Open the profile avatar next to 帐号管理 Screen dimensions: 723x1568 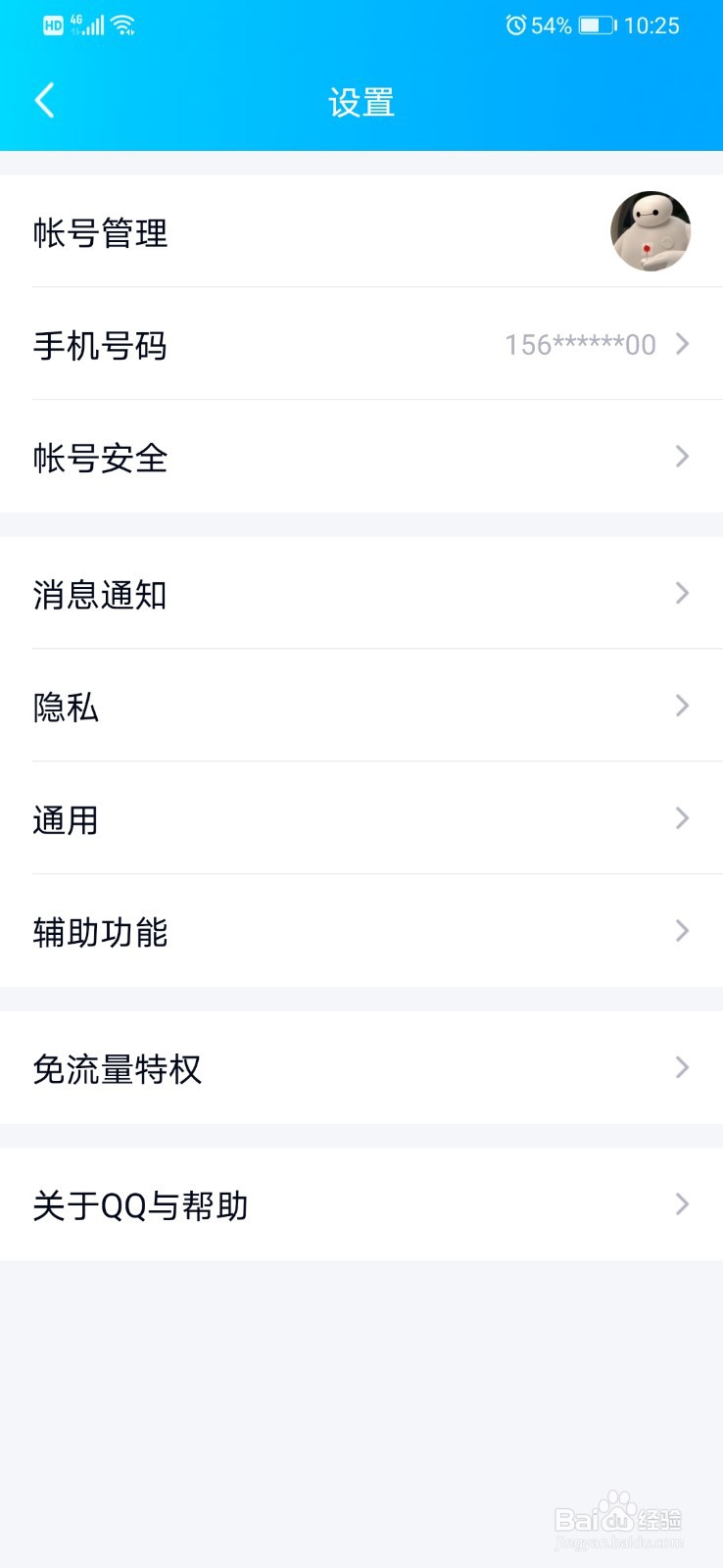(651, 232)
